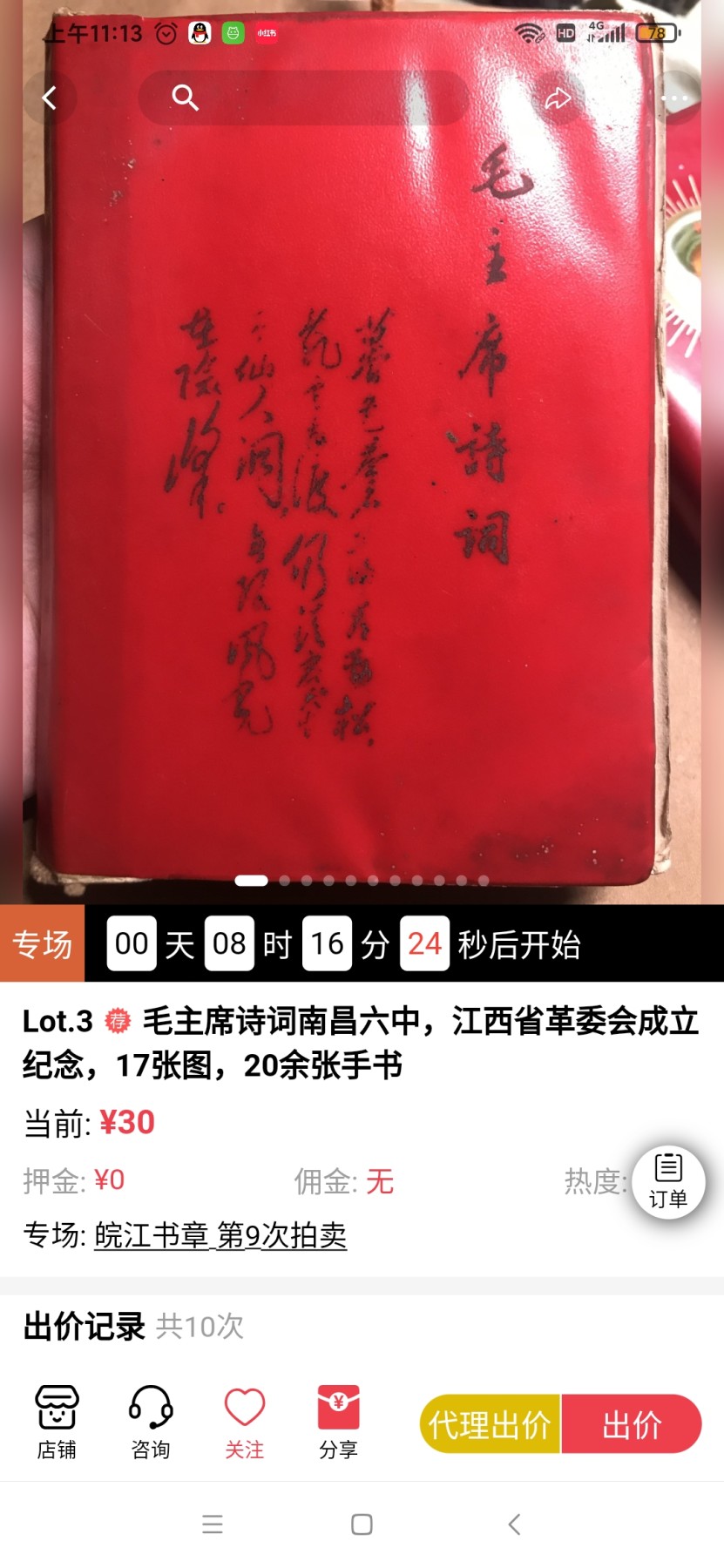724x1568 pixels.
Task: Visit the seller's 店铺 shop
Action: 57,1422
